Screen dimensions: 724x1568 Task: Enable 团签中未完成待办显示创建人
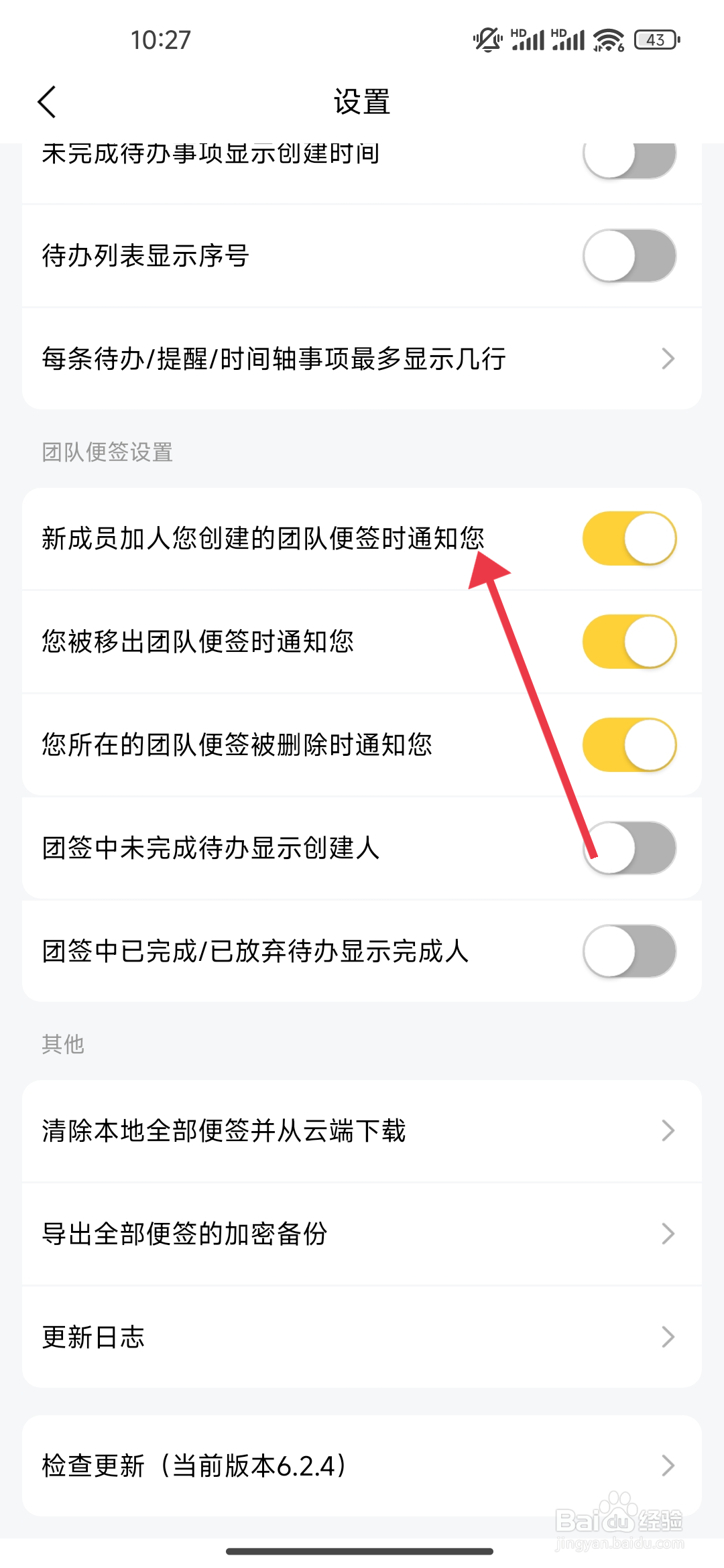(x=629, y=848)
